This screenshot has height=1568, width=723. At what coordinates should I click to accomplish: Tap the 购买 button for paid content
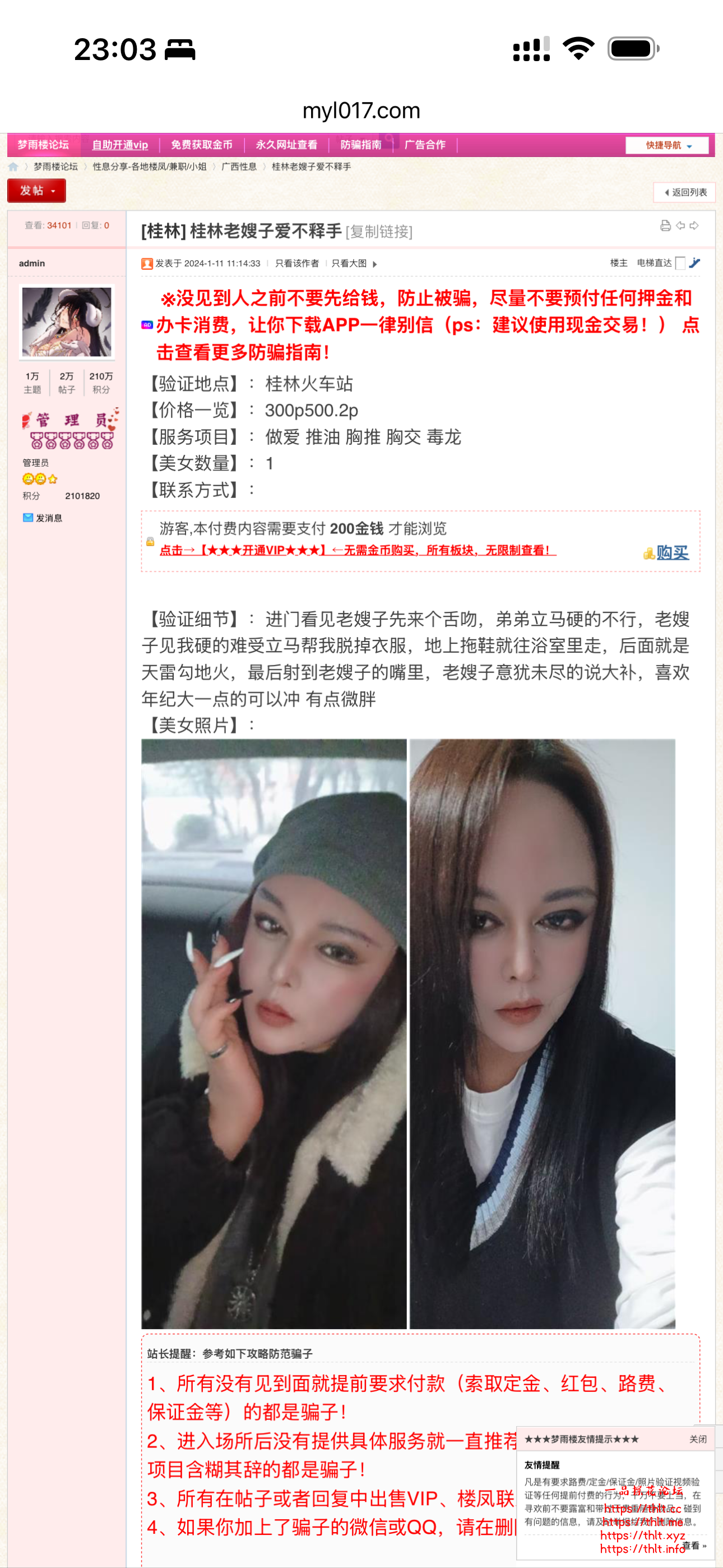click(671, 553)
